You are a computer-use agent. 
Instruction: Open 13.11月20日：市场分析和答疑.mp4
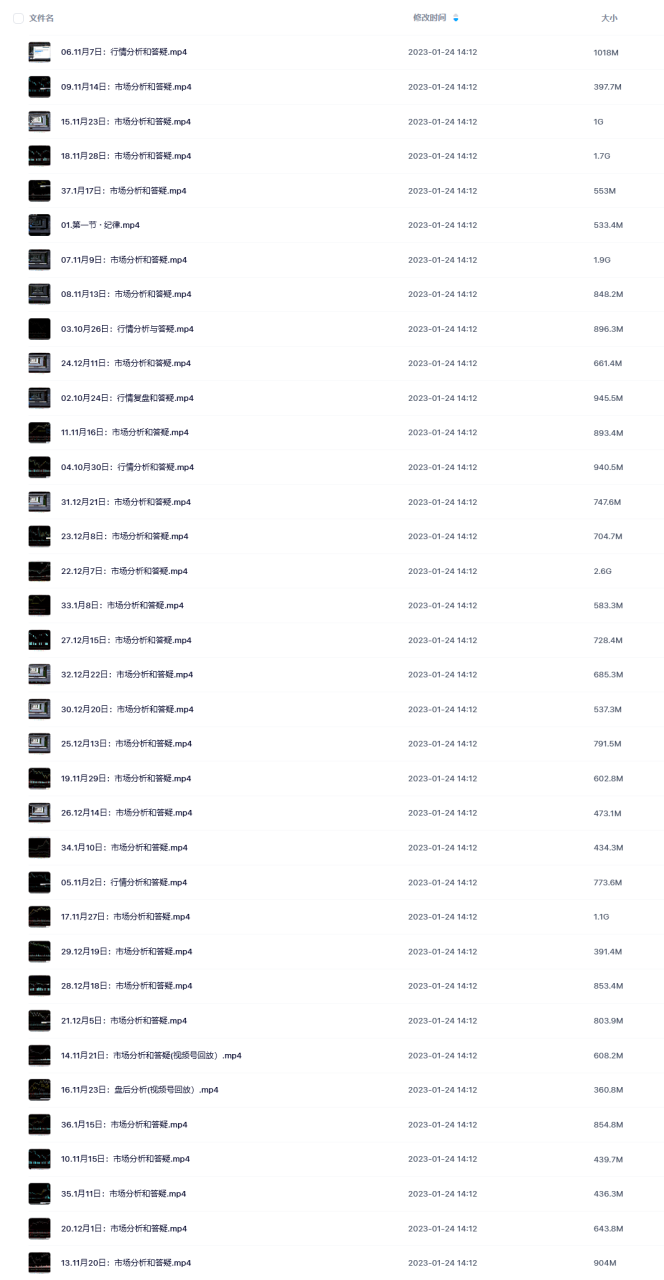[126, 1263]
